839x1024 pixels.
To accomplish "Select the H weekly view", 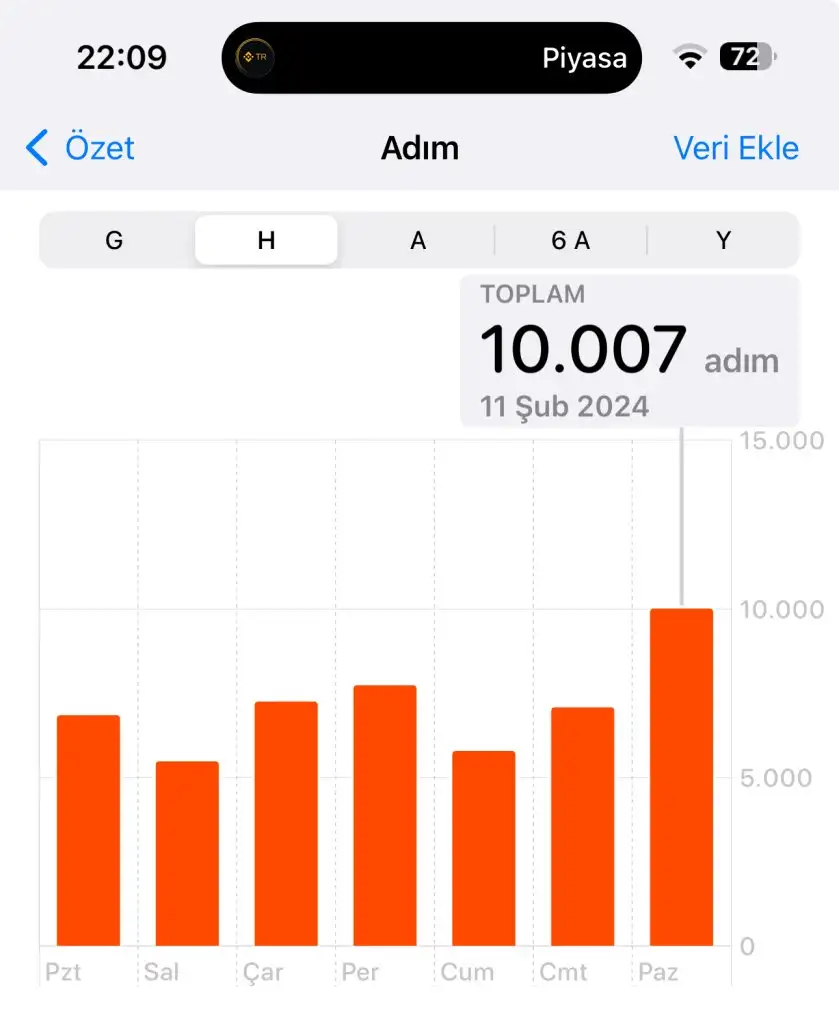I will (266, 240).
